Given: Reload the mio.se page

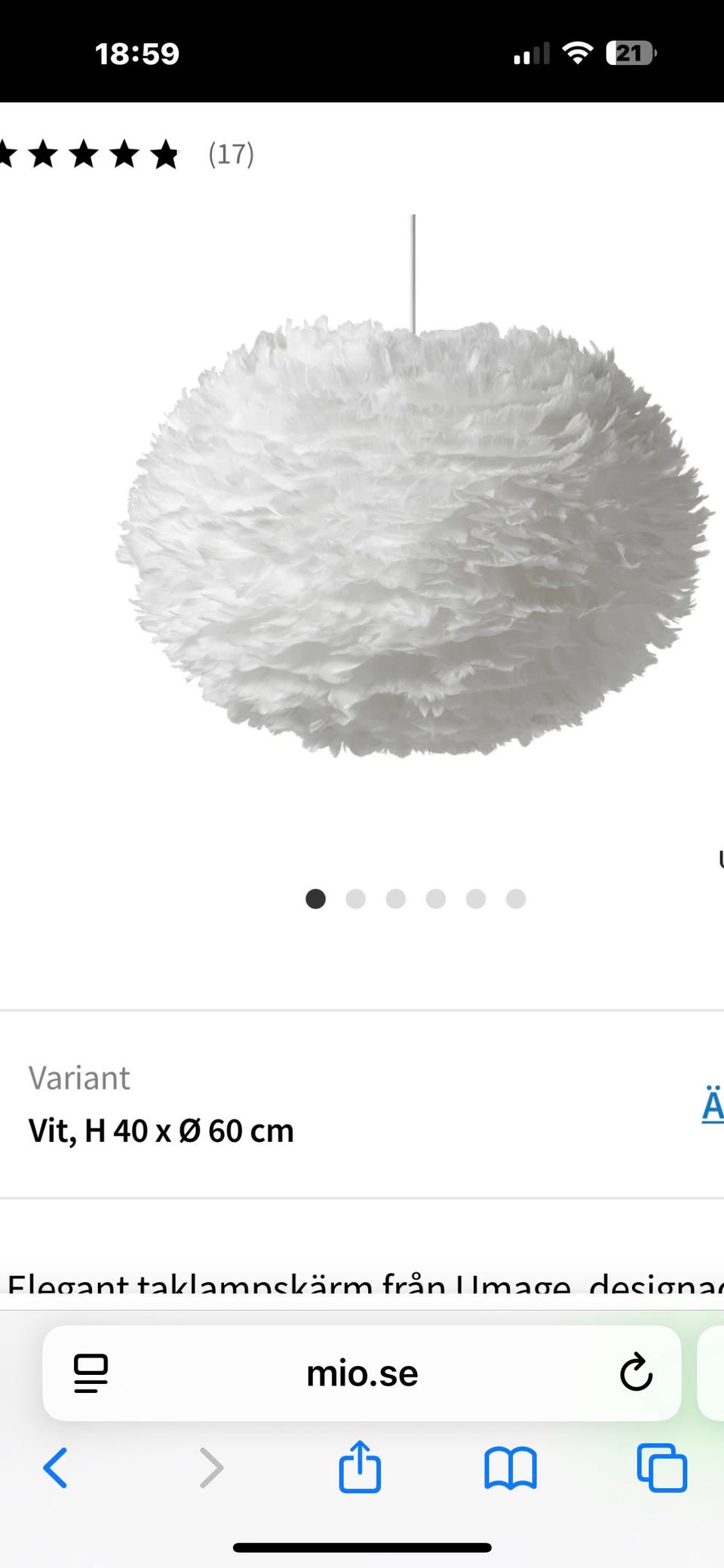Looking at the screenshot, I should click(636, 1373).
